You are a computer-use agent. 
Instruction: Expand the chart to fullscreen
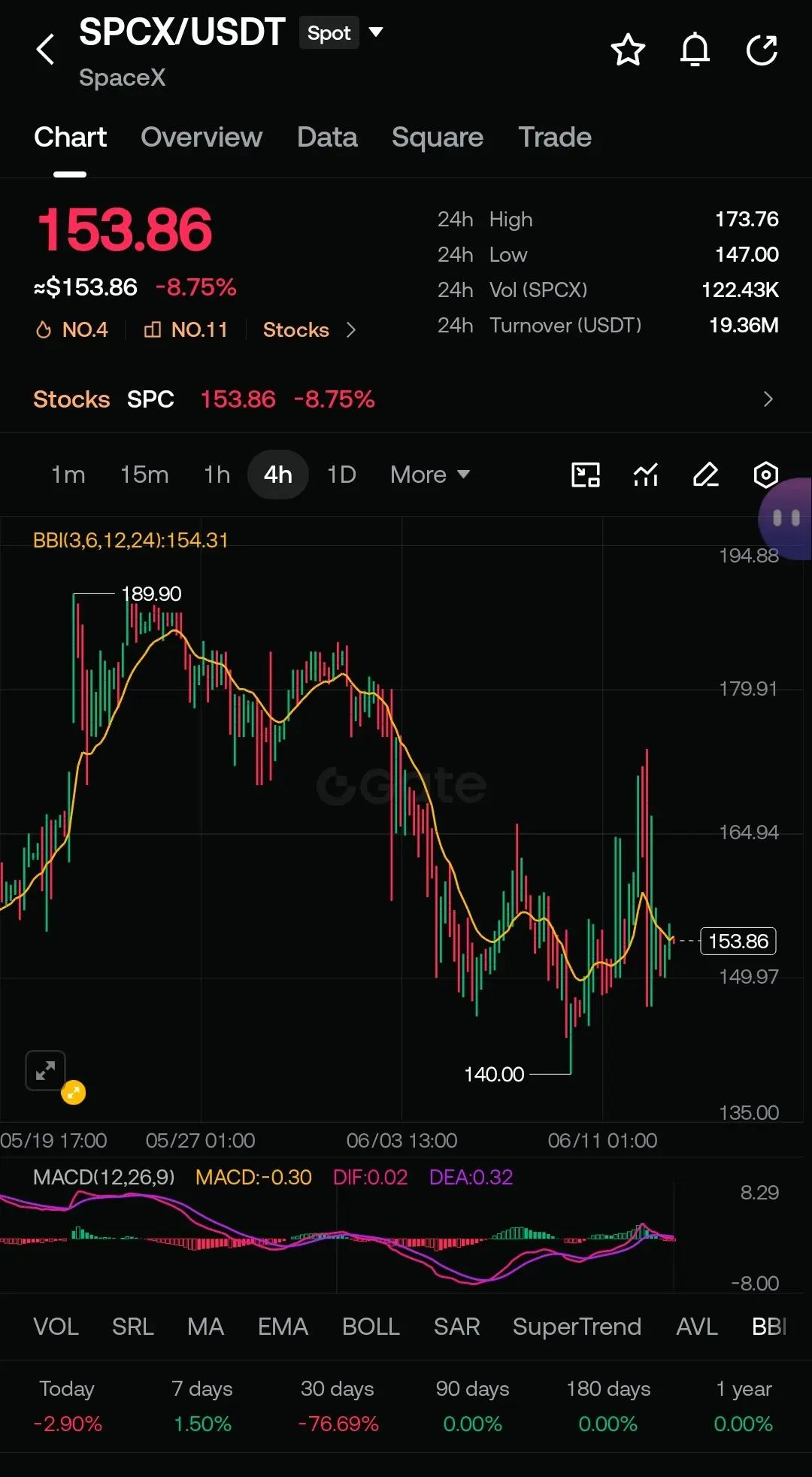pyautogui.click(x=46, y=1070)
